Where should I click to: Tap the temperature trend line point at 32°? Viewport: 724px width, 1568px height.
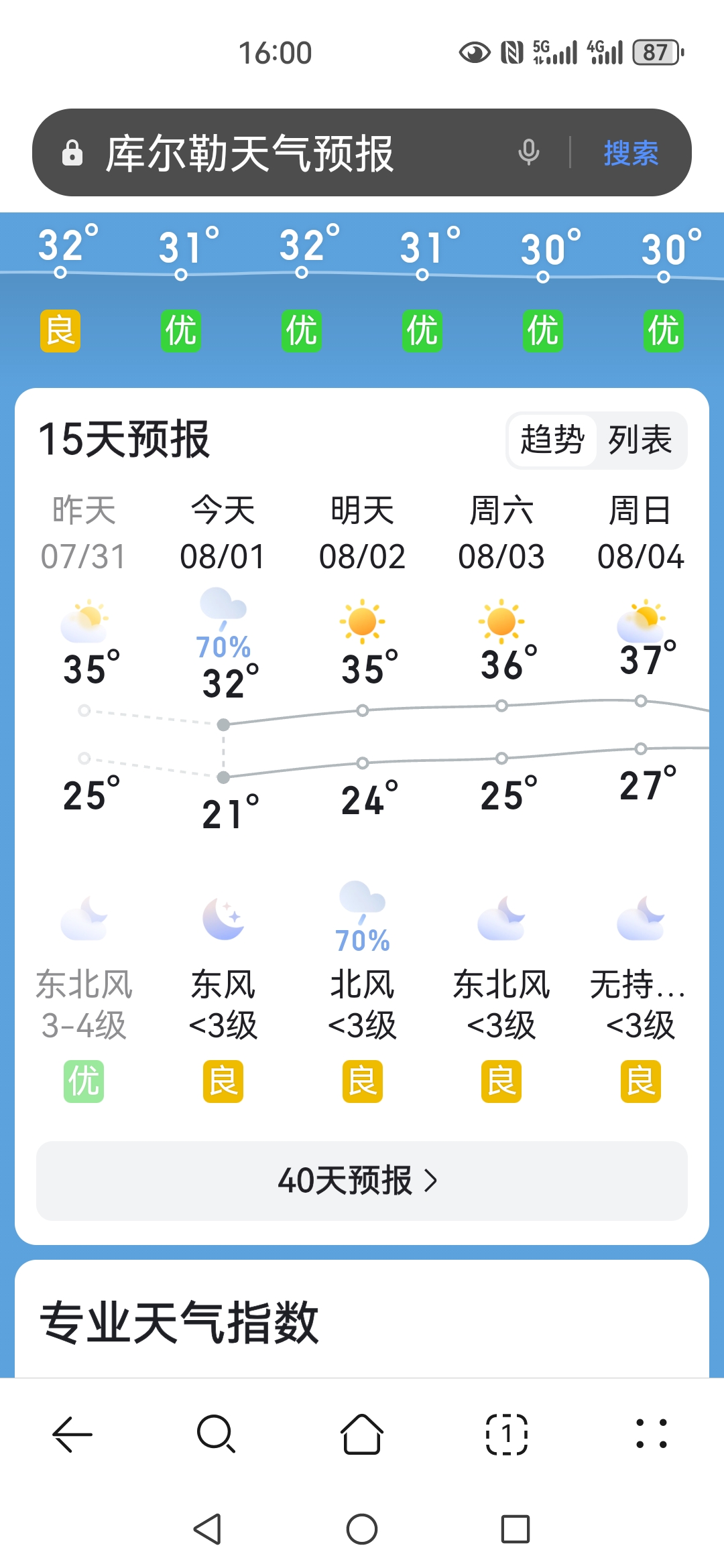coord(223,724)
